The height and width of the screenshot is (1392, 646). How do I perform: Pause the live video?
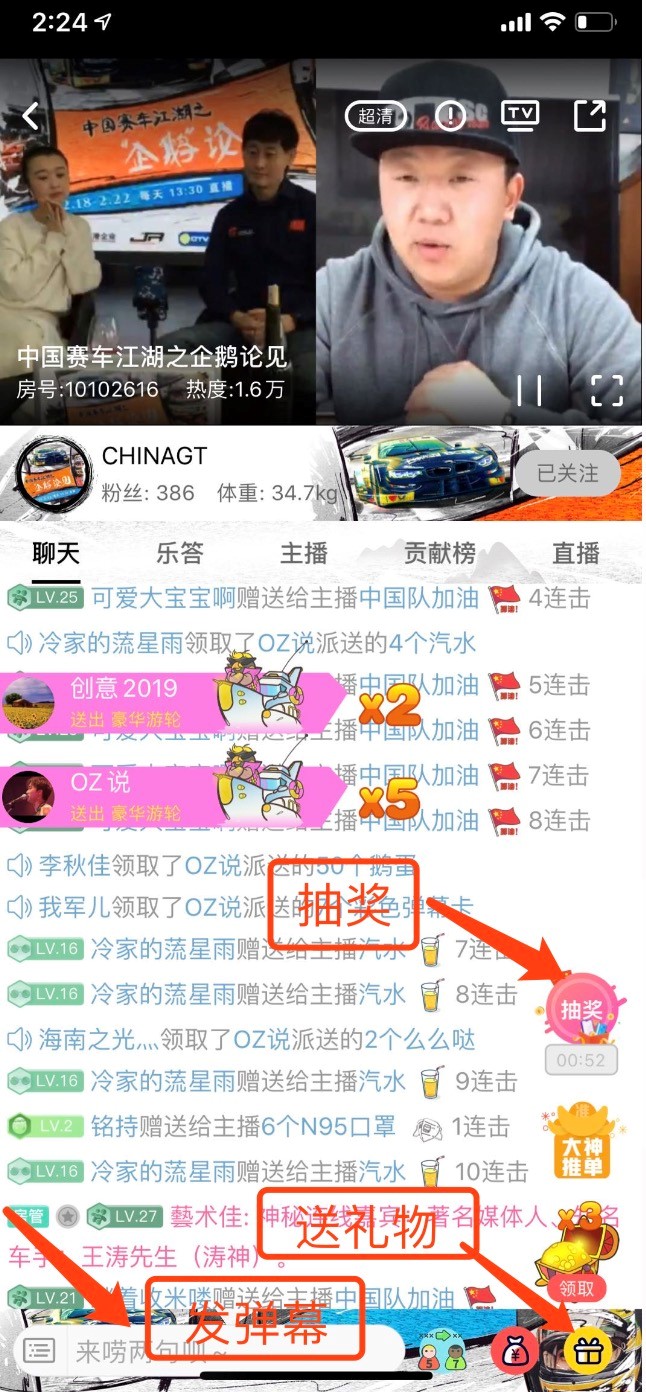point(528,390)
